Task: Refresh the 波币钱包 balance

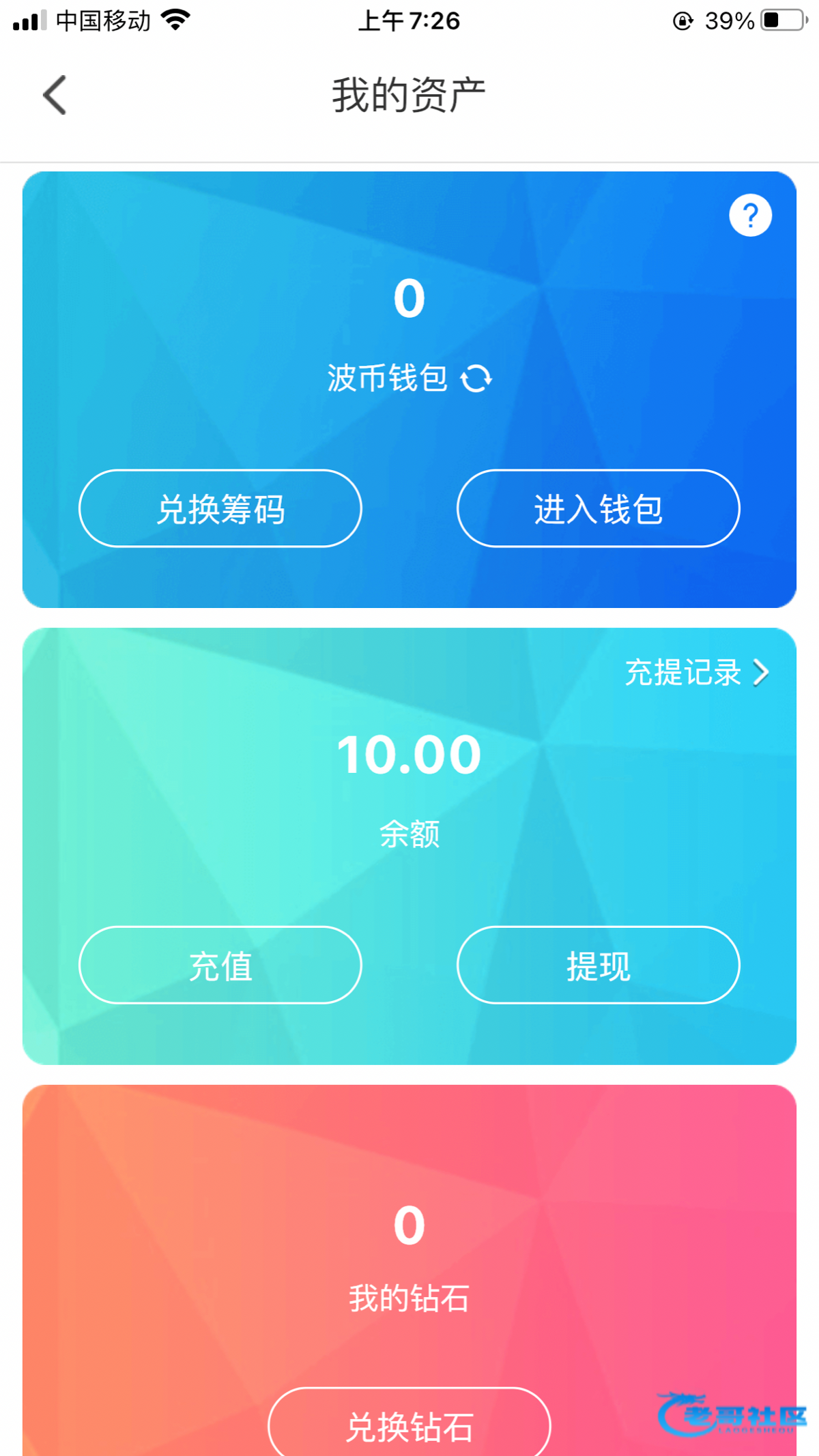Action: [476, 379]
